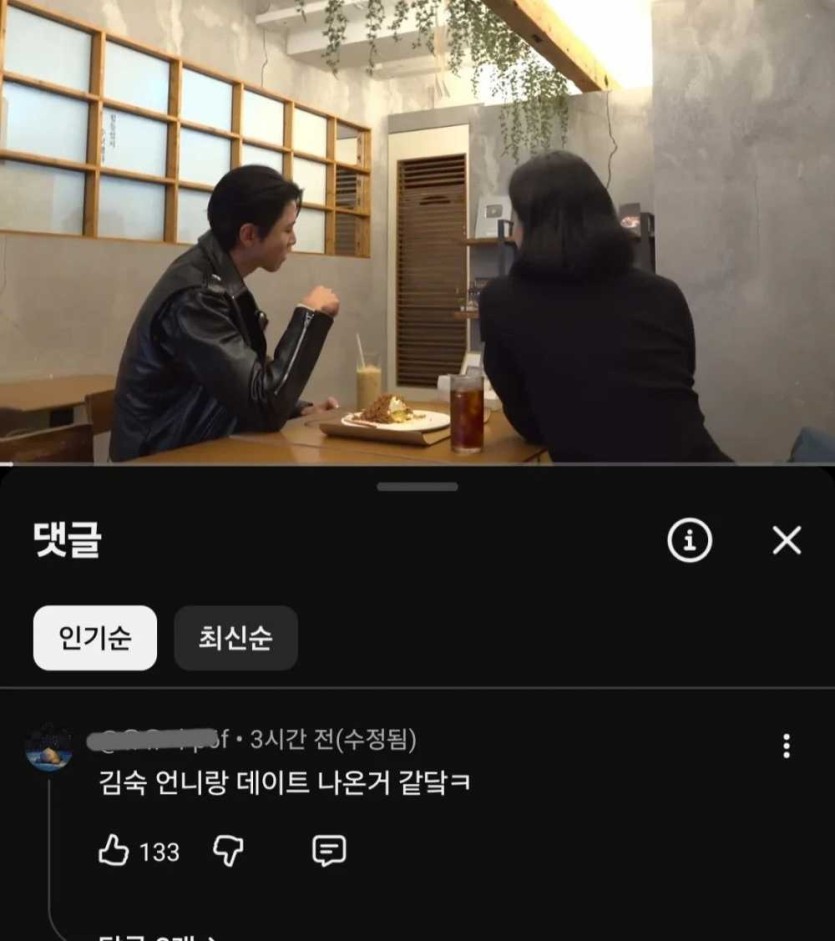The width and height of the screenshot is (835, 941).
Task: Open the comments info icon
Action: [689, 541]
